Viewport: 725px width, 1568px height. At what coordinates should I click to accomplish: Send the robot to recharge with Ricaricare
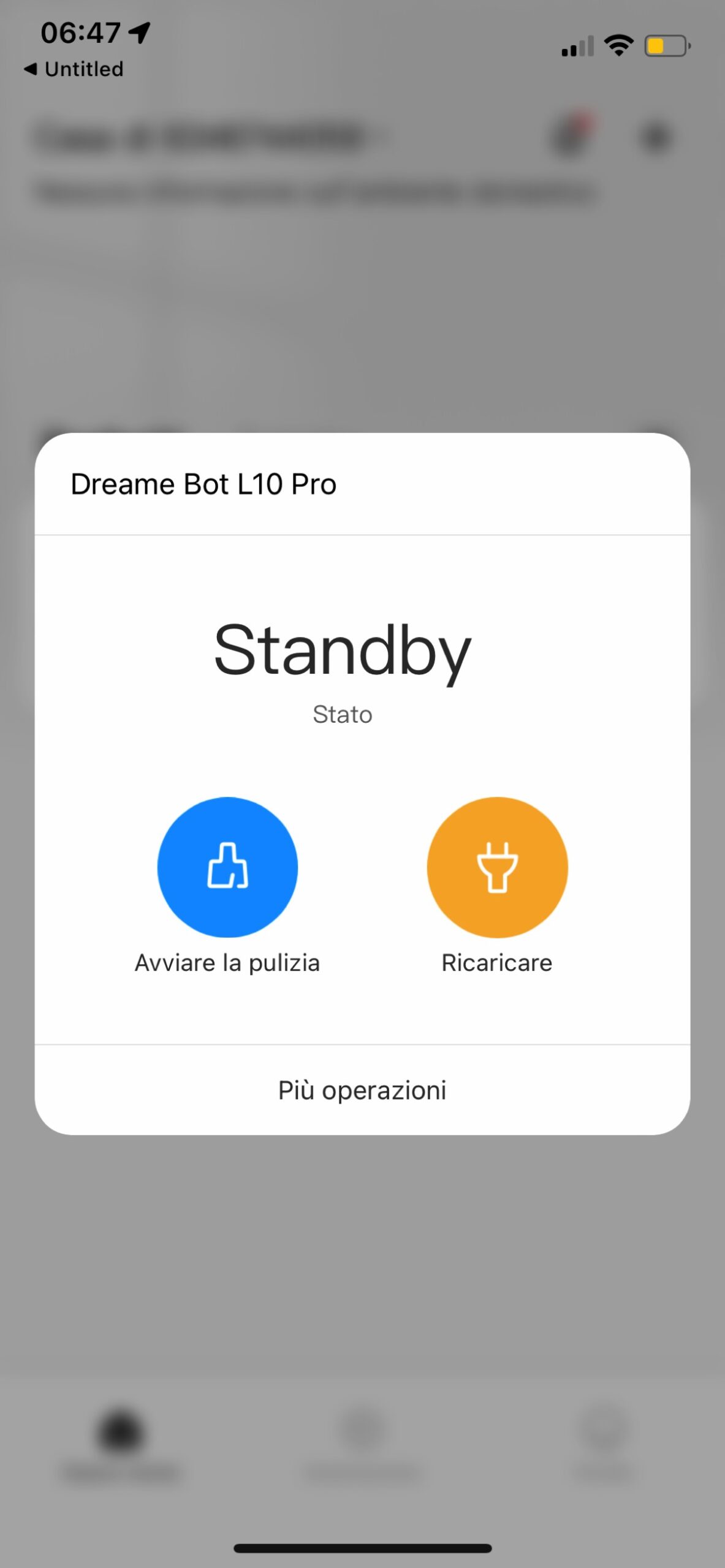(x=497, y=867)
